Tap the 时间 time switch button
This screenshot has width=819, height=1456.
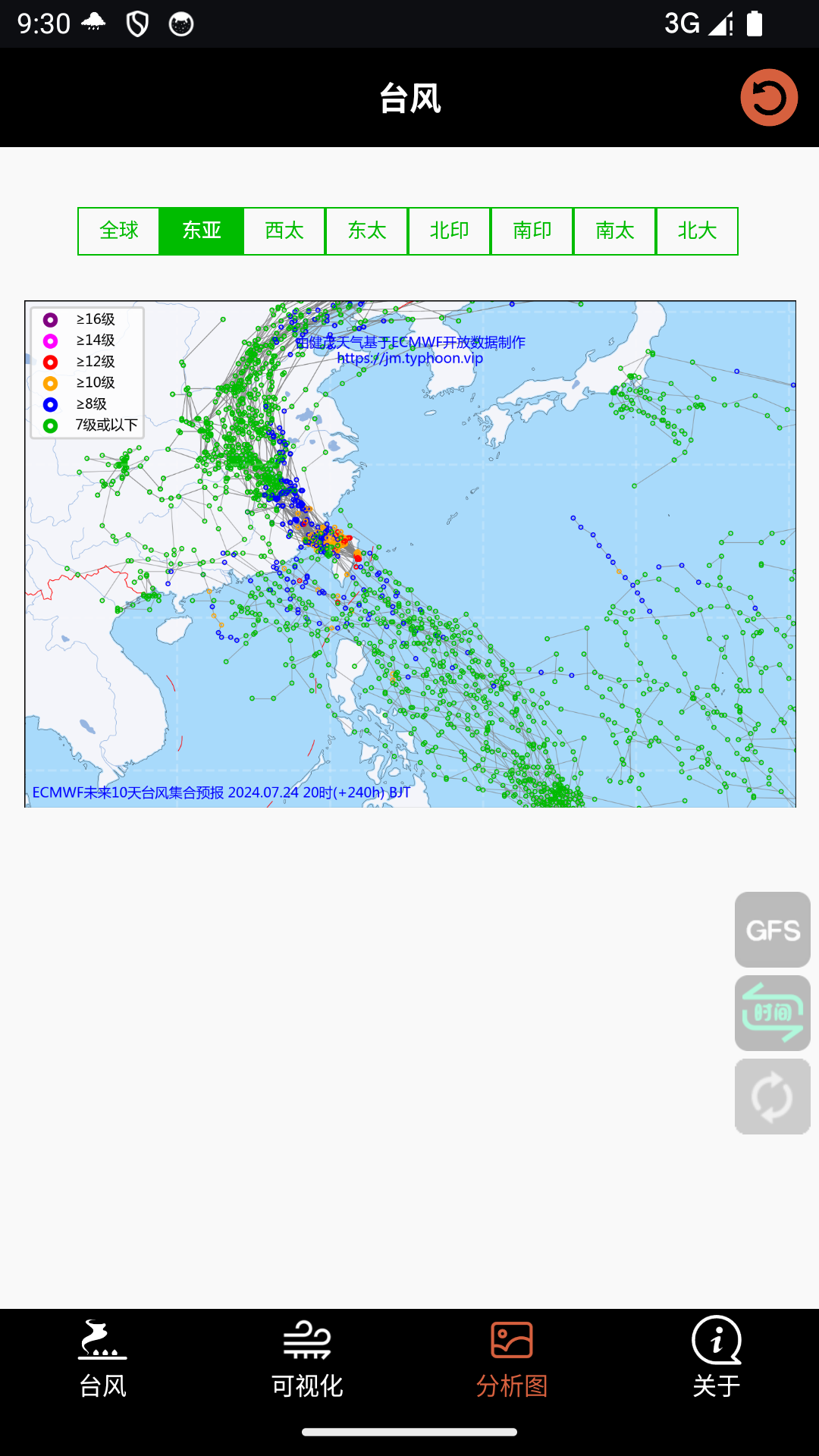772,1013
